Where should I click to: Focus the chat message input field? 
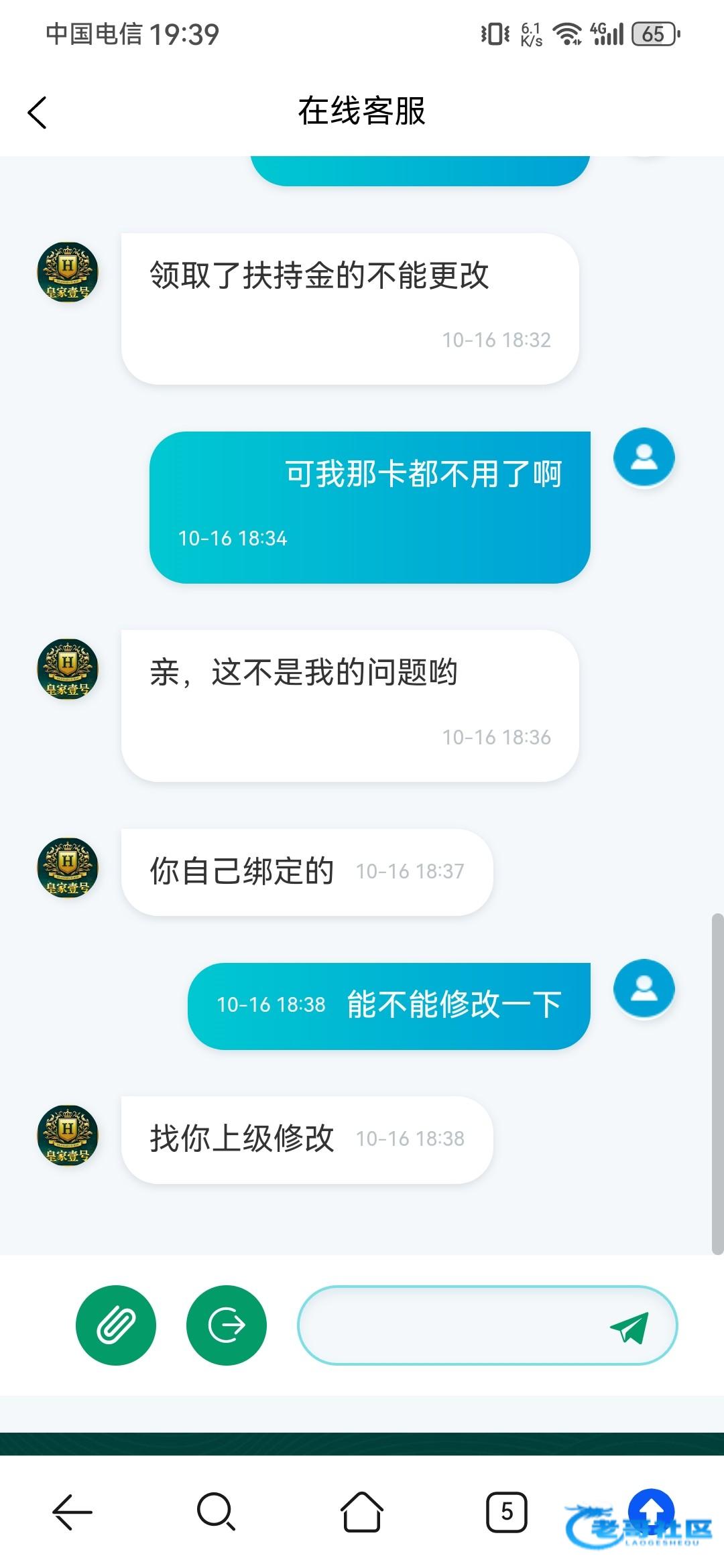pos(449,1325)
